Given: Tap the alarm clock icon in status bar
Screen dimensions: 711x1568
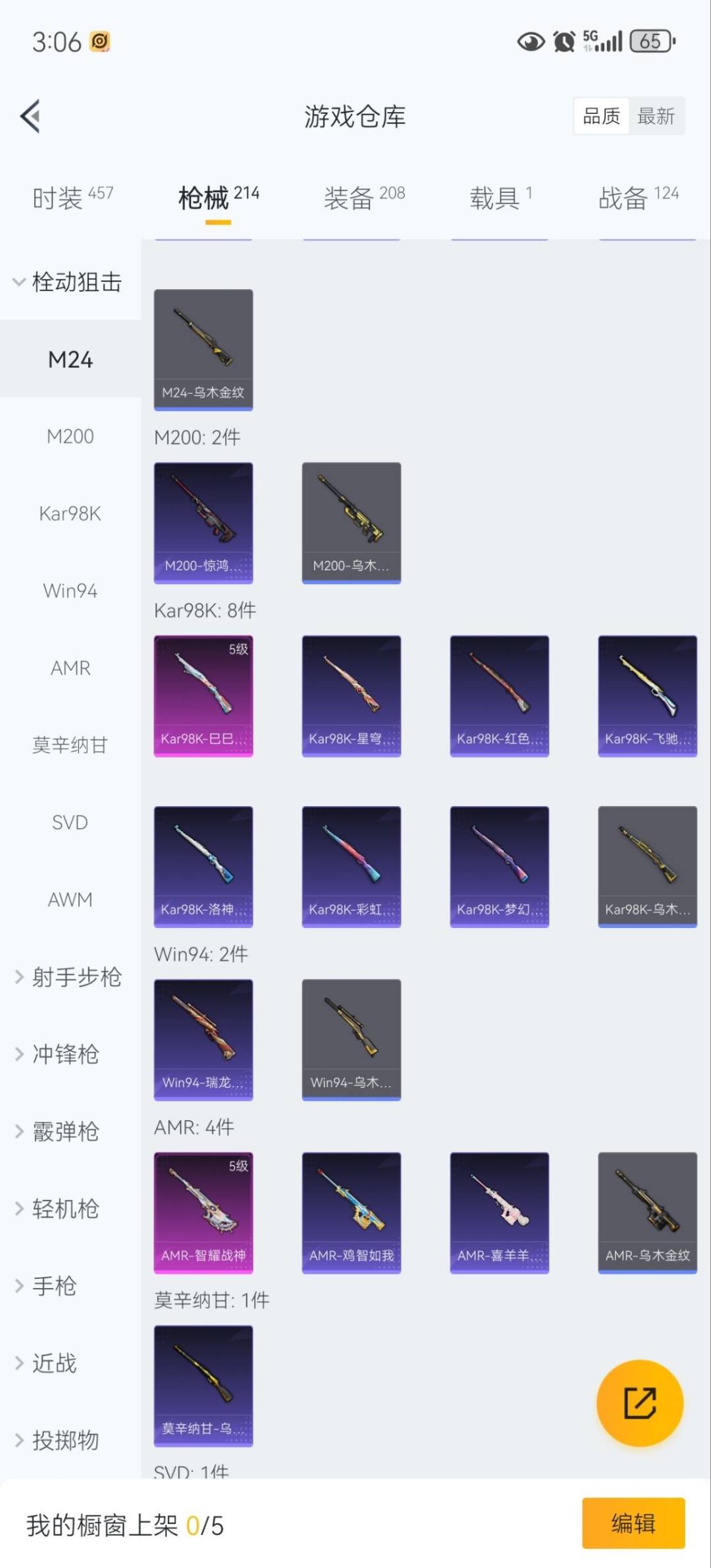Looking at the screenshot, I should tap(563, 41).
